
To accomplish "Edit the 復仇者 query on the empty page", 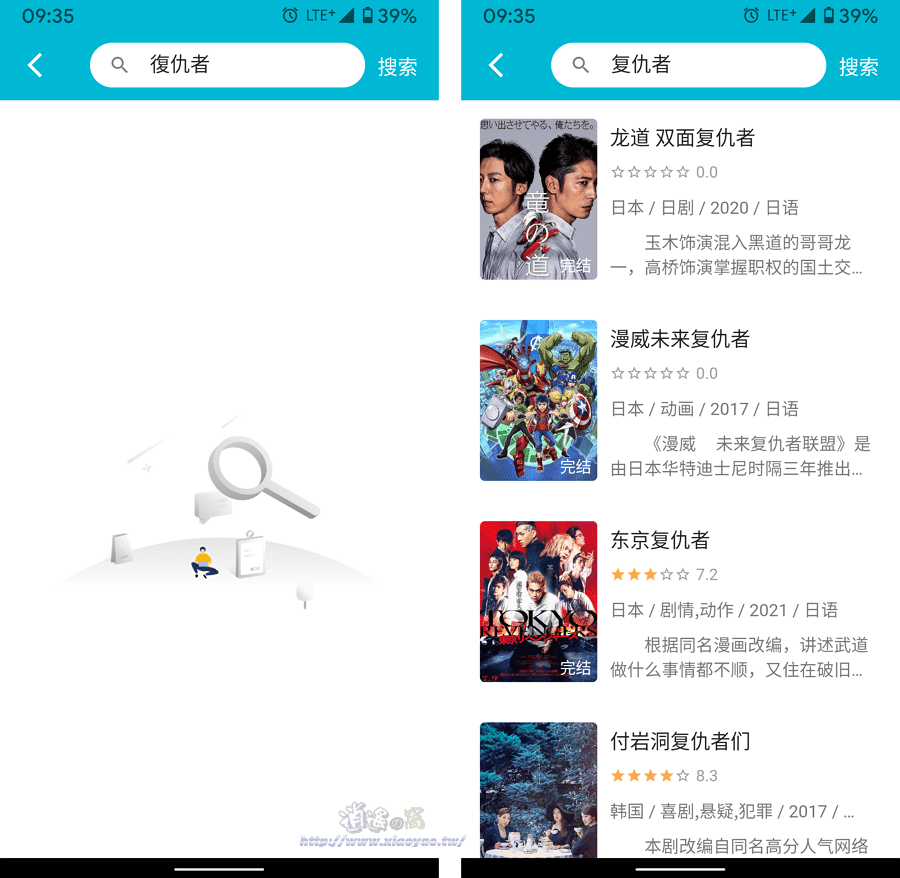I will (x=240, y=65).
